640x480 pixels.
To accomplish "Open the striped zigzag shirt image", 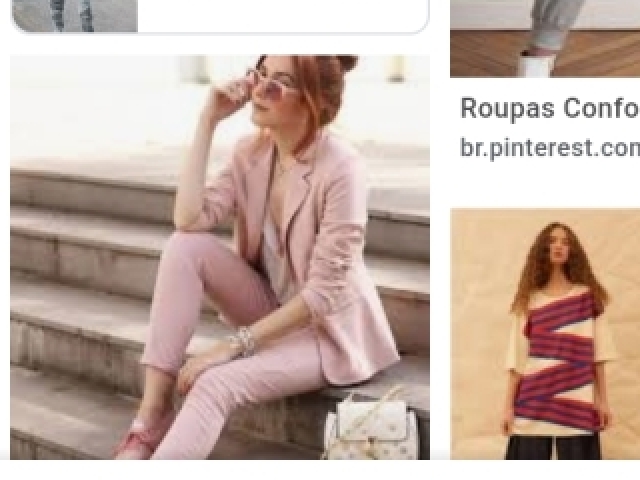I will tap(545, 333).
